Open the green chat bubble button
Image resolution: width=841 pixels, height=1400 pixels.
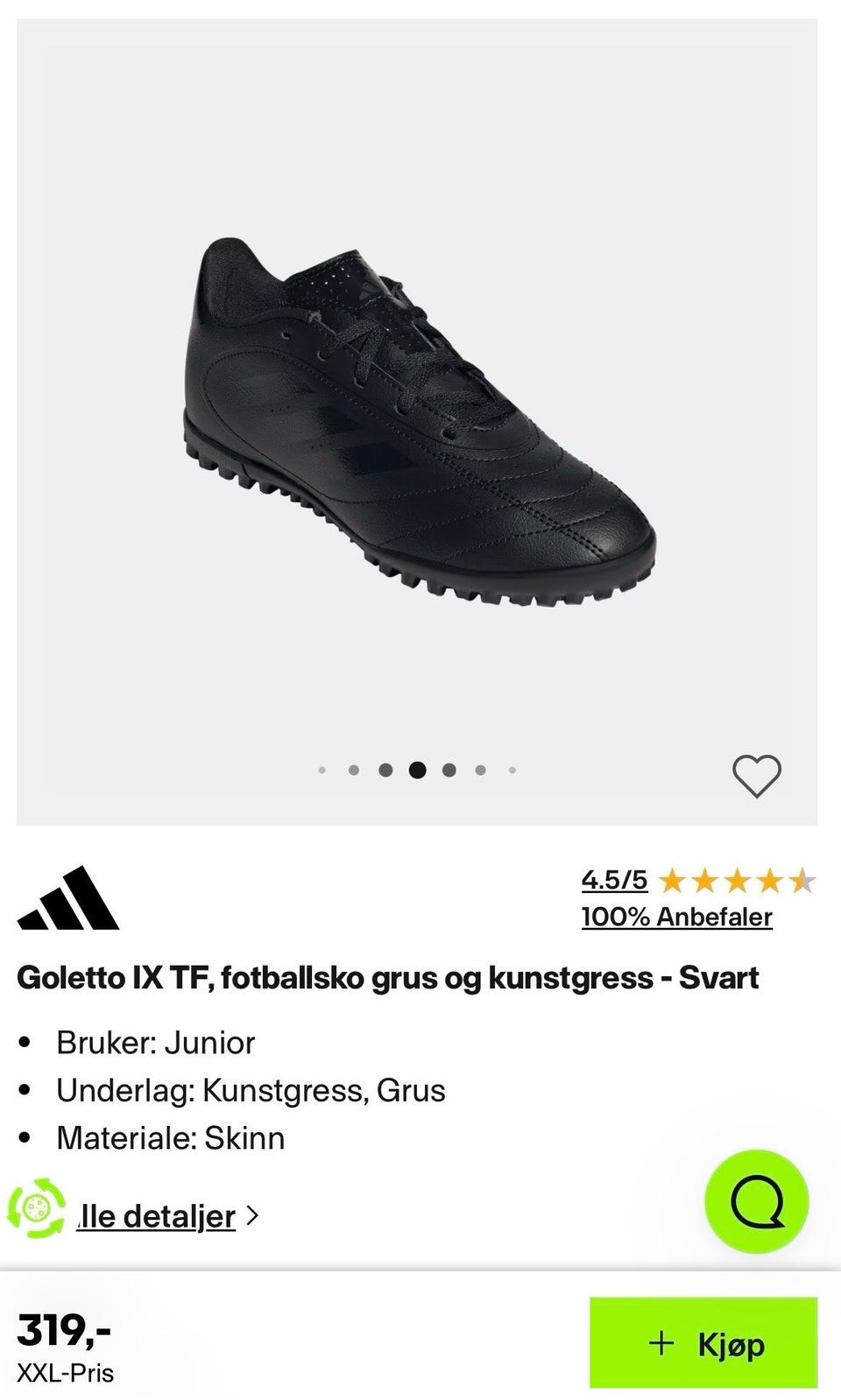pos(756,1201)
